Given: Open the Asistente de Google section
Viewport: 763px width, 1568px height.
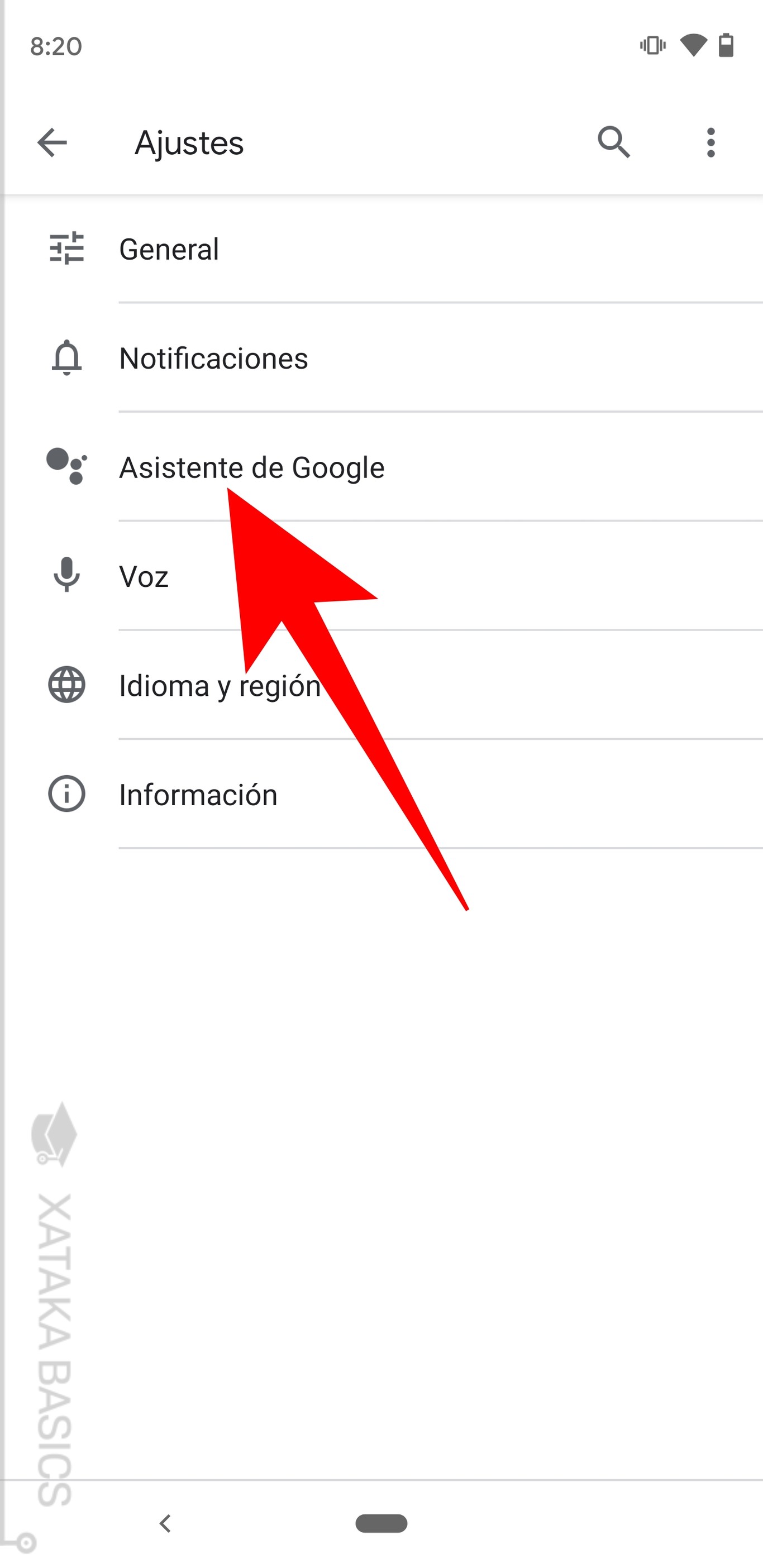Looking at the screenshot, I should 252,467.
